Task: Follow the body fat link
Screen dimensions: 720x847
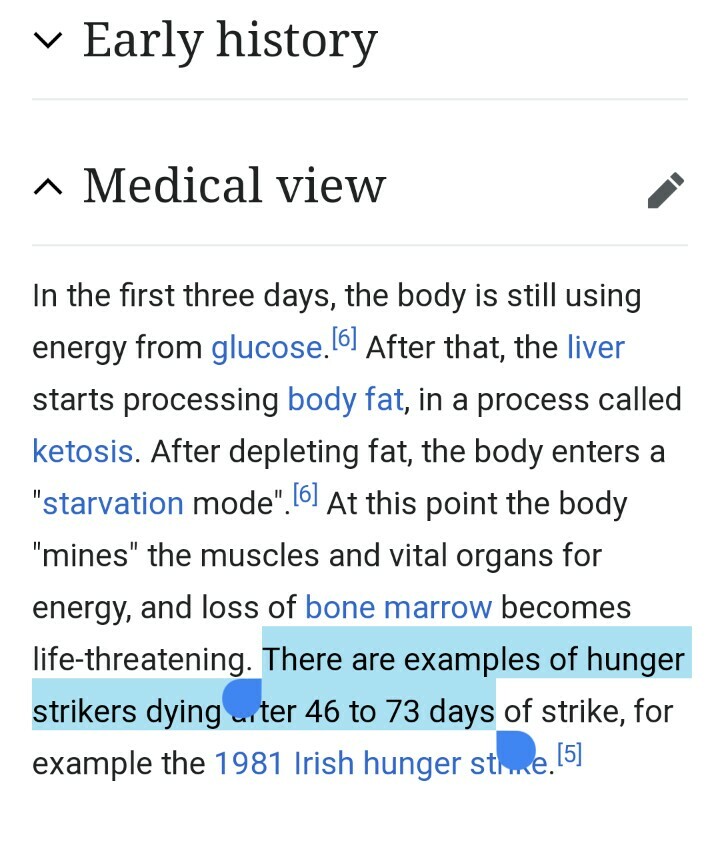Action: (x=345, y=400)
